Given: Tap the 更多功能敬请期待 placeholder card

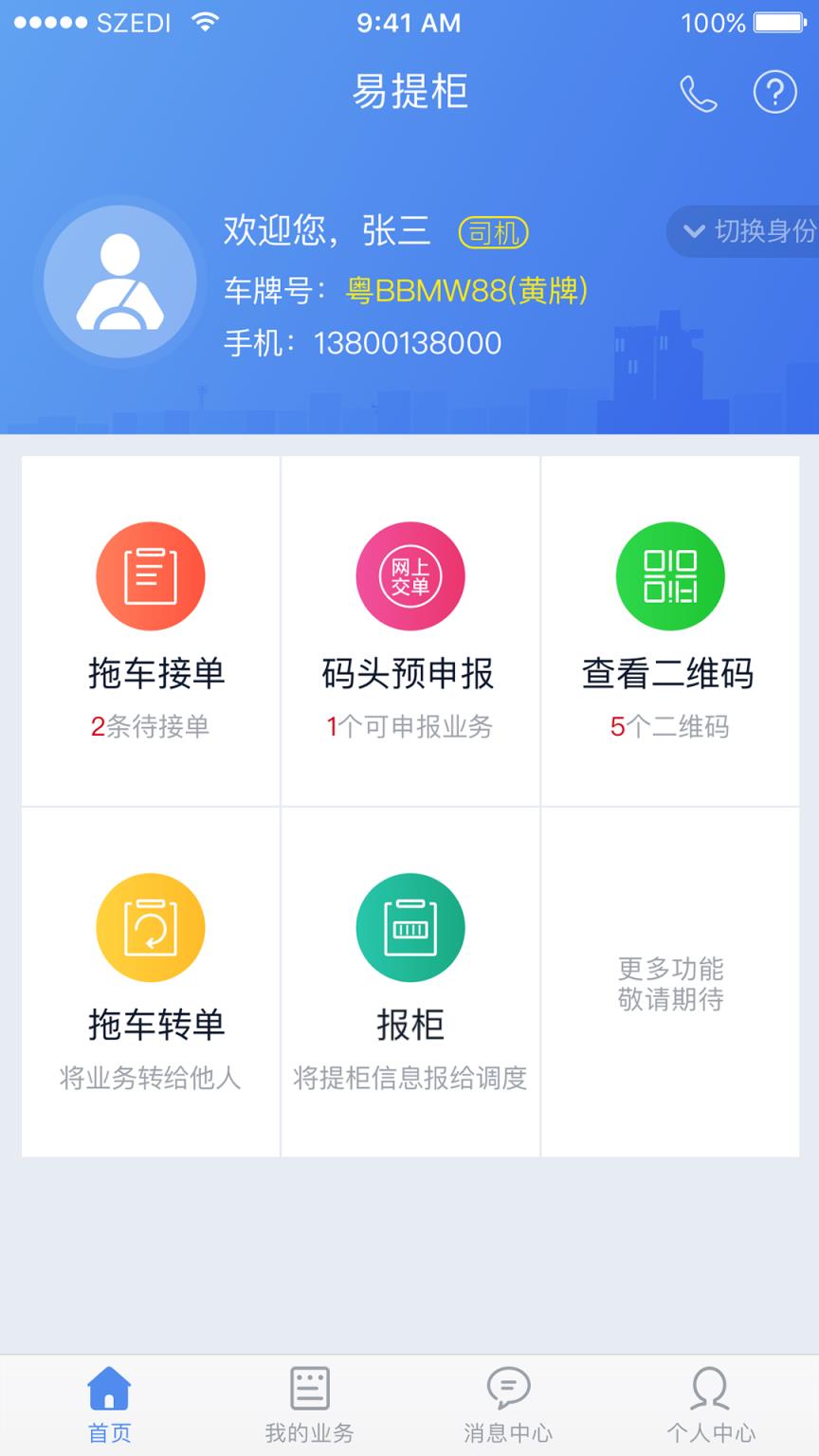Looking at the screenshot, I should 669,984.
